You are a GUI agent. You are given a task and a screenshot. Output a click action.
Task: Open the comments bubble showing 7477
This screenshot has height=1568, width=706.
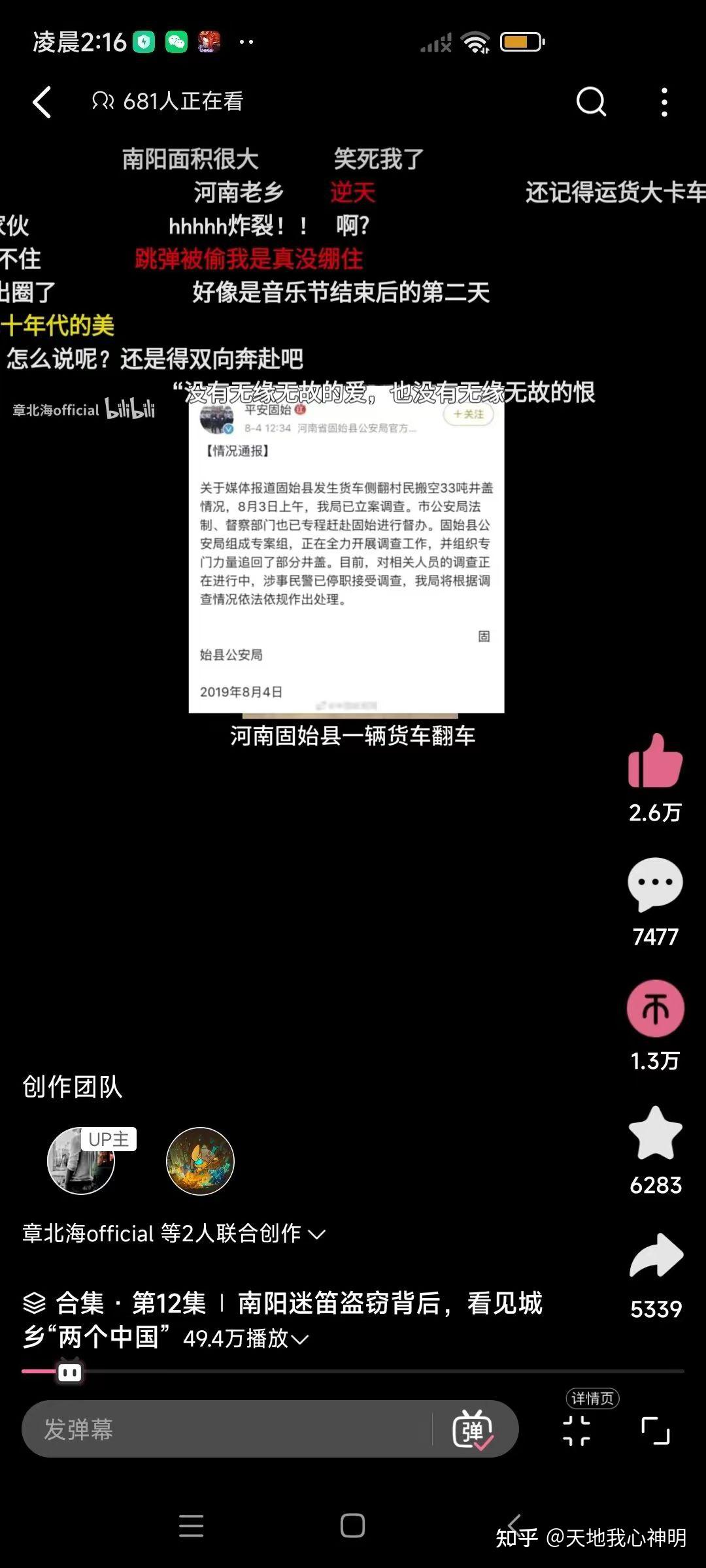(x=655, y=885)
